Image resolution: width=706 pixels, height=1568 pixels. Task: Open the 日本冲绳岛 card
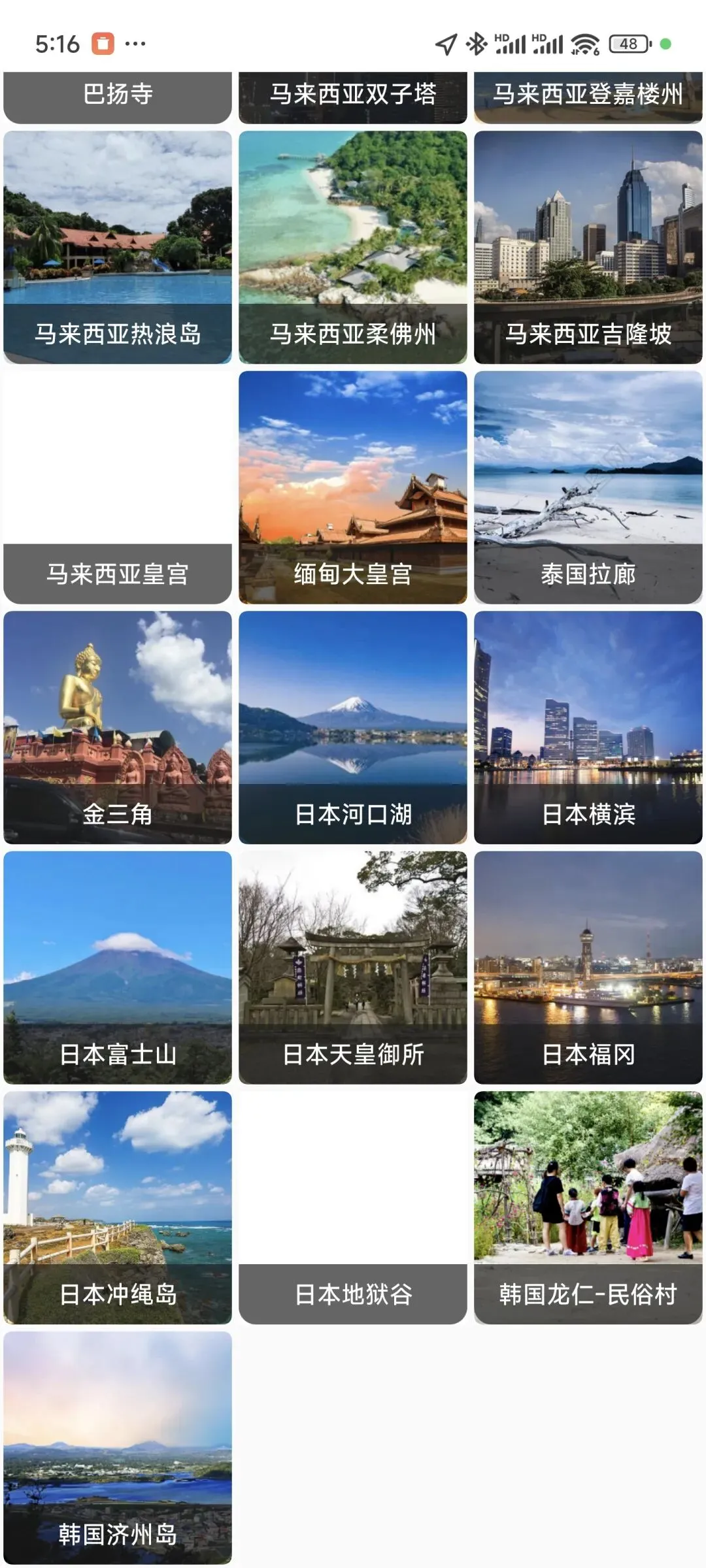click(118, 1207)
